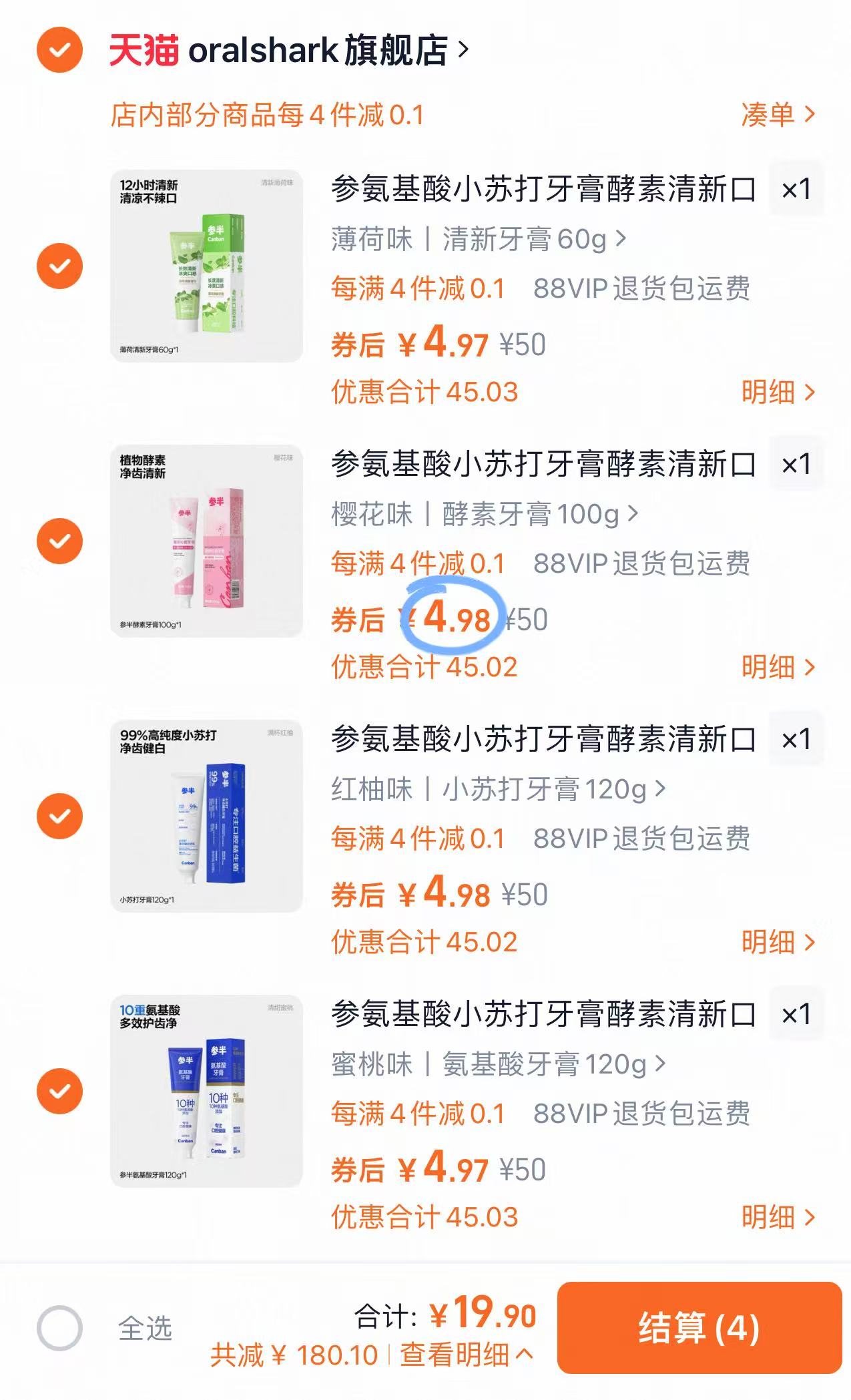Tap 明细 for the sakura enzyme toothpaste

click(x=776, y=666)
